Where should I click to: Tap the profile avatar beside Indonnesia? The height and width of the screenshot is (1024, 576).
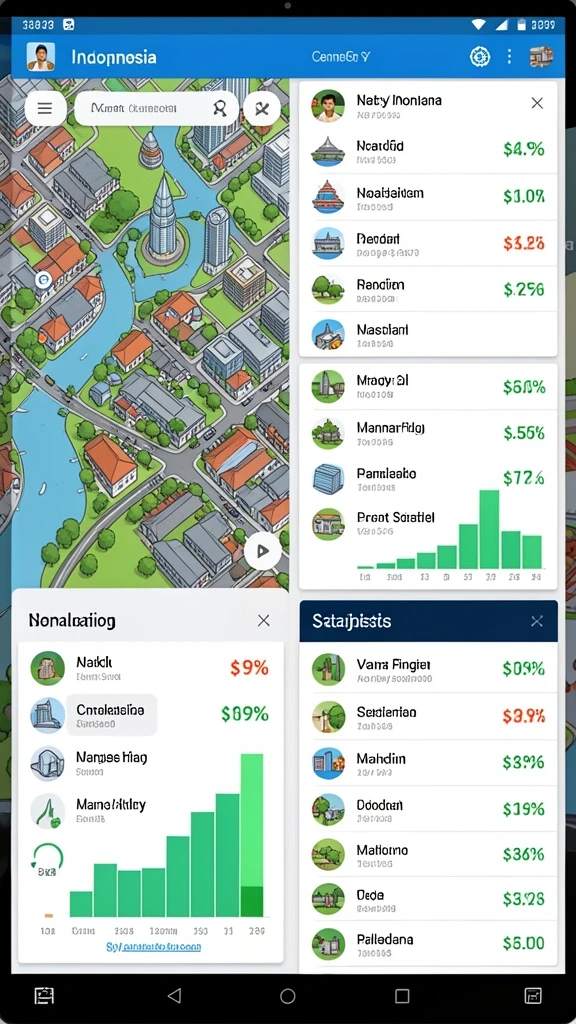tap(41, 57)
